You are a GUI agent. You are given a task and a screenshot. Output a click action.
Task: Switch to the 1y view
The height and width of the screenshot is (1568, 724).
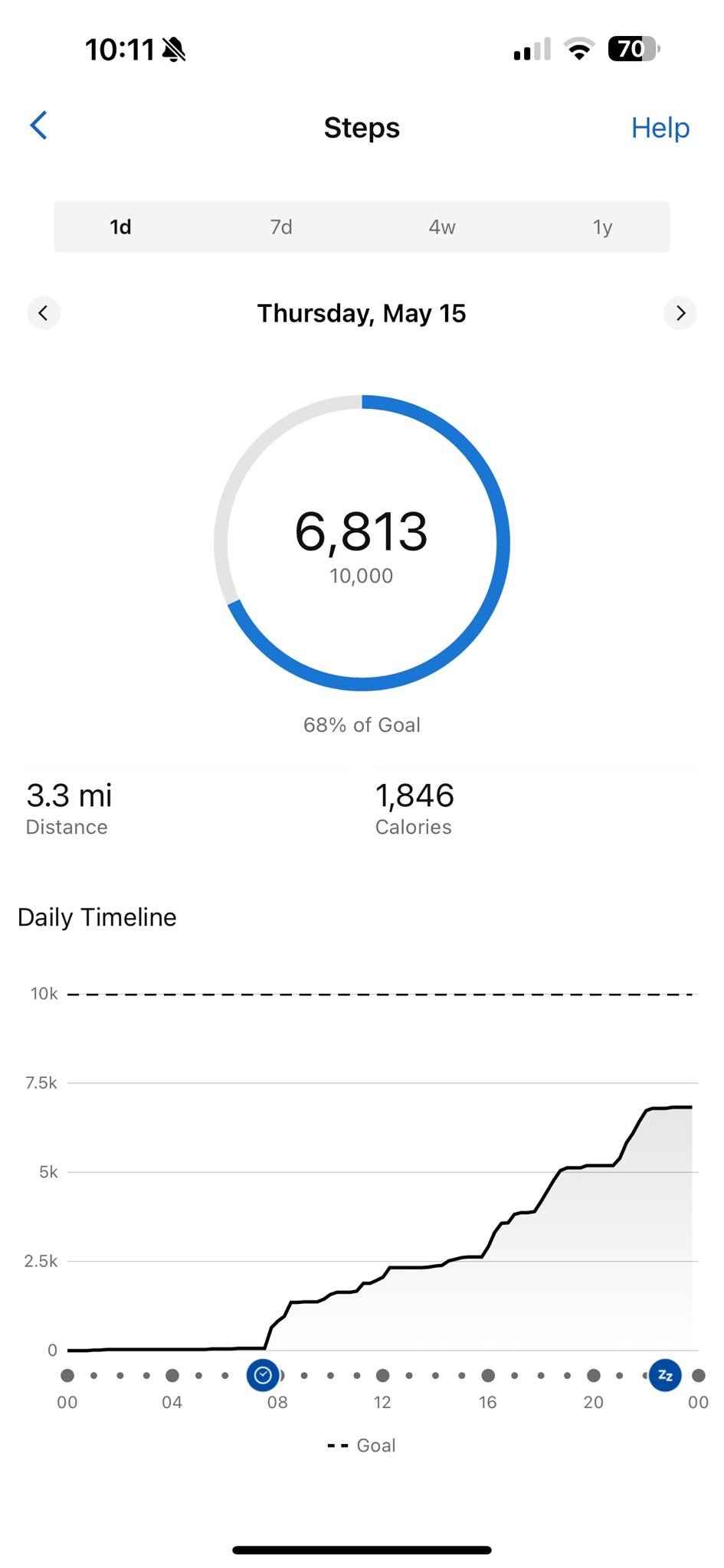coord(602,227)
